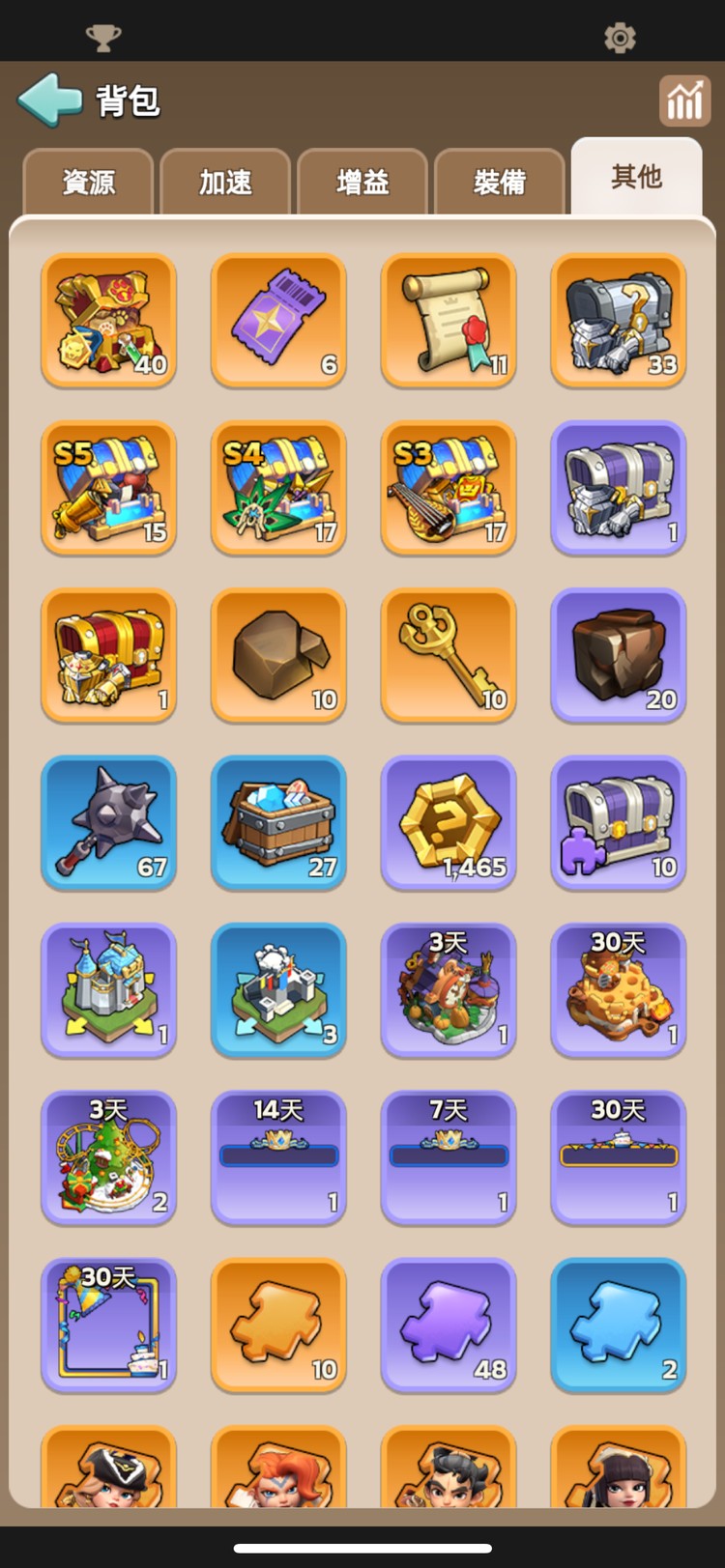
Task: Select the S4 treasure chest item
Action: pos(278,488)
